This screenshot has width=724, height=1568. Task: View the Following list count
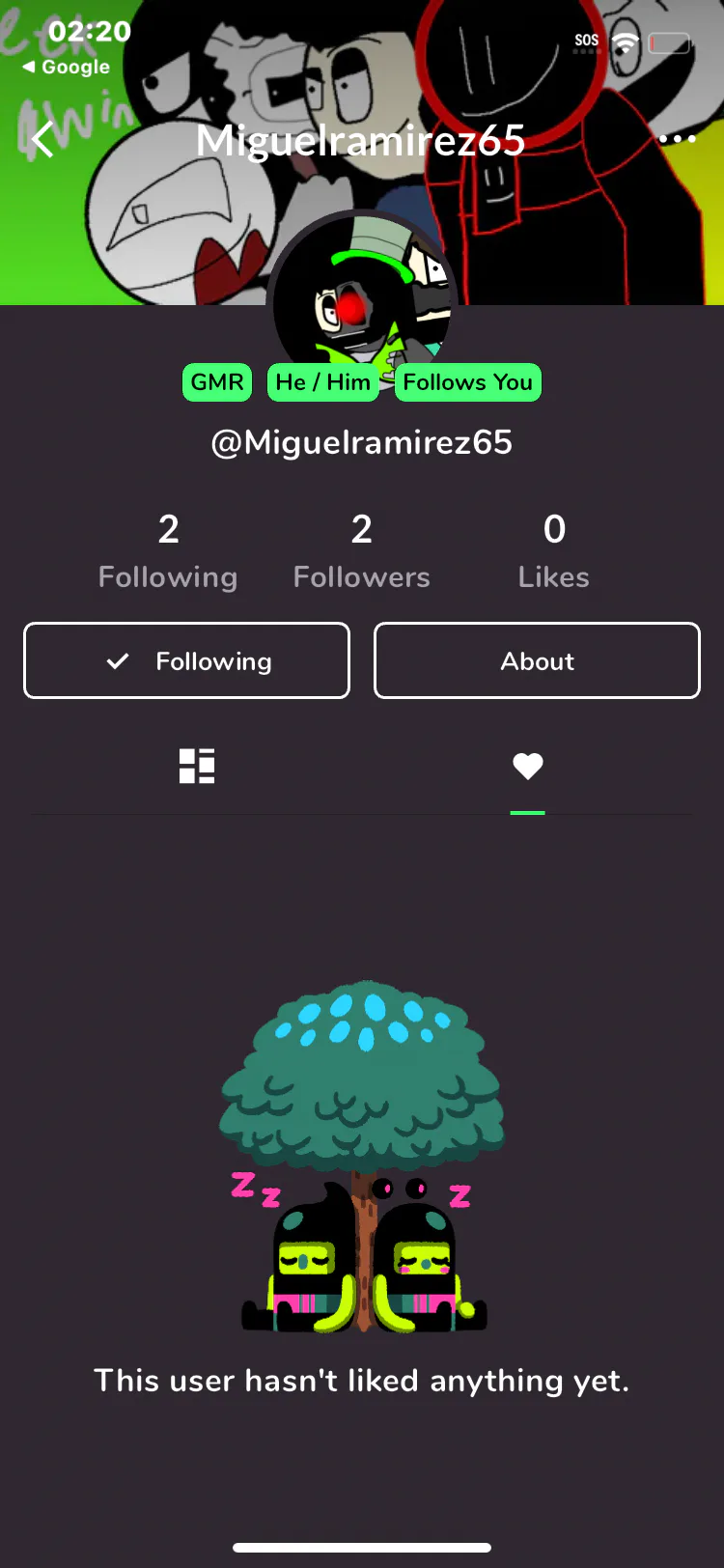click(x=168, y=550)
